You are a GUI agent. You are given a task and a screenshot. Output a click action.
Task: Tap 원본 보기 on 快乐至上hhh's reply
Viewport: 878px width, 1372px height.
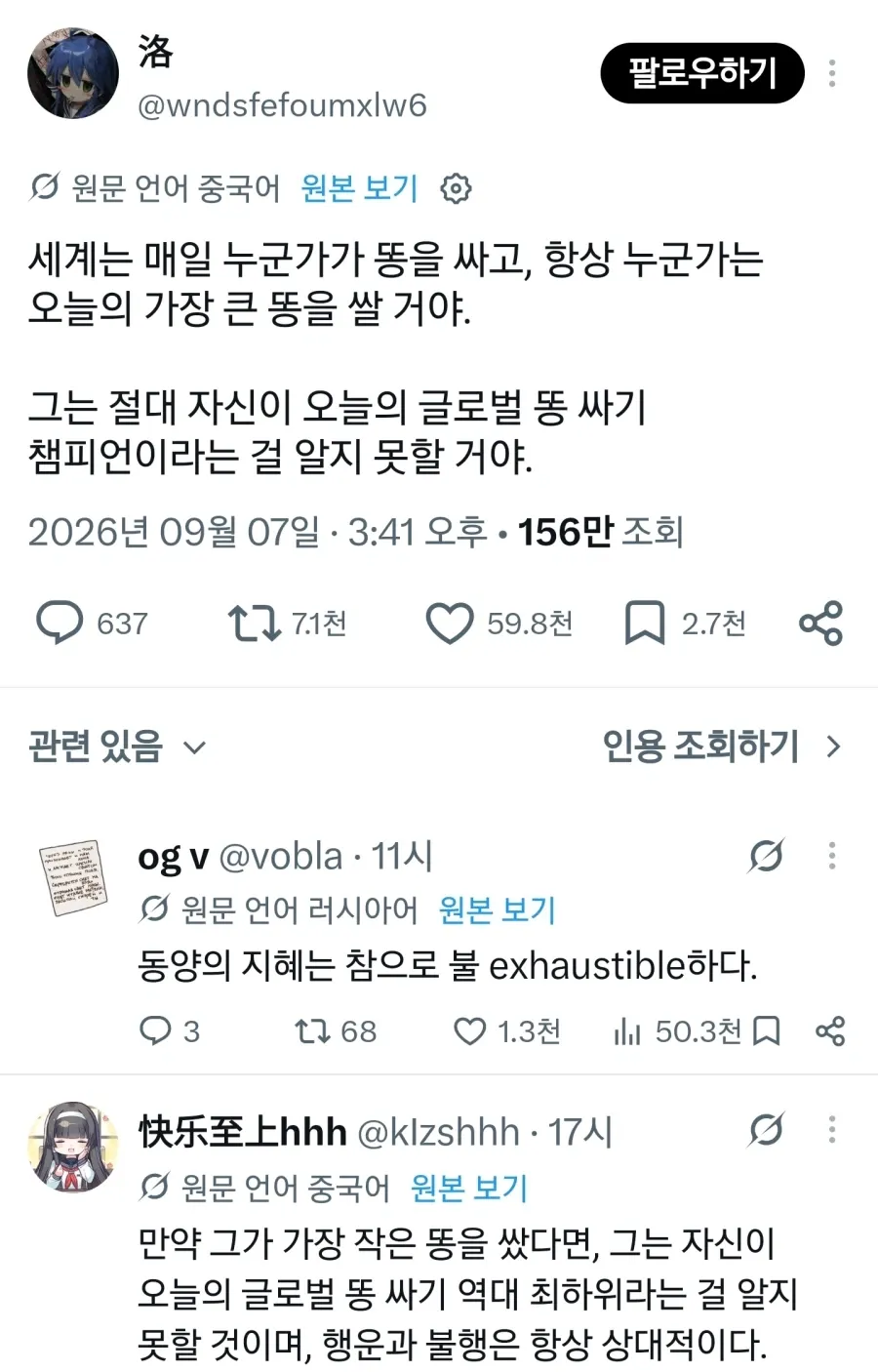pyautogui.click(x=469, y=1188)
